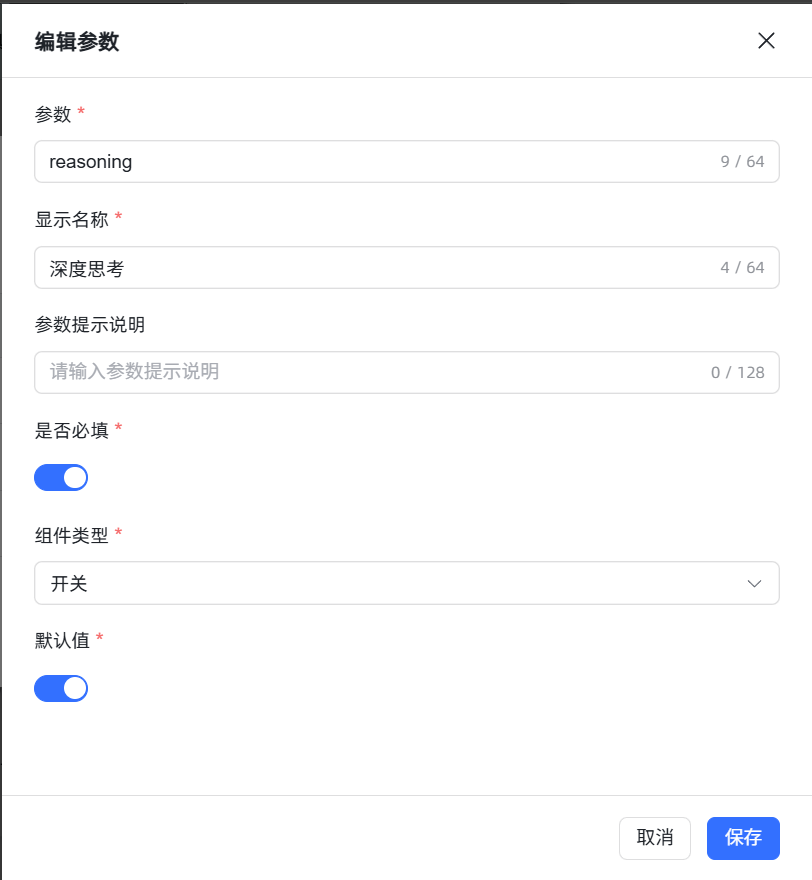Screen dimensions: 812x880
Task: Tap the 取消 button
Action: 655,838
